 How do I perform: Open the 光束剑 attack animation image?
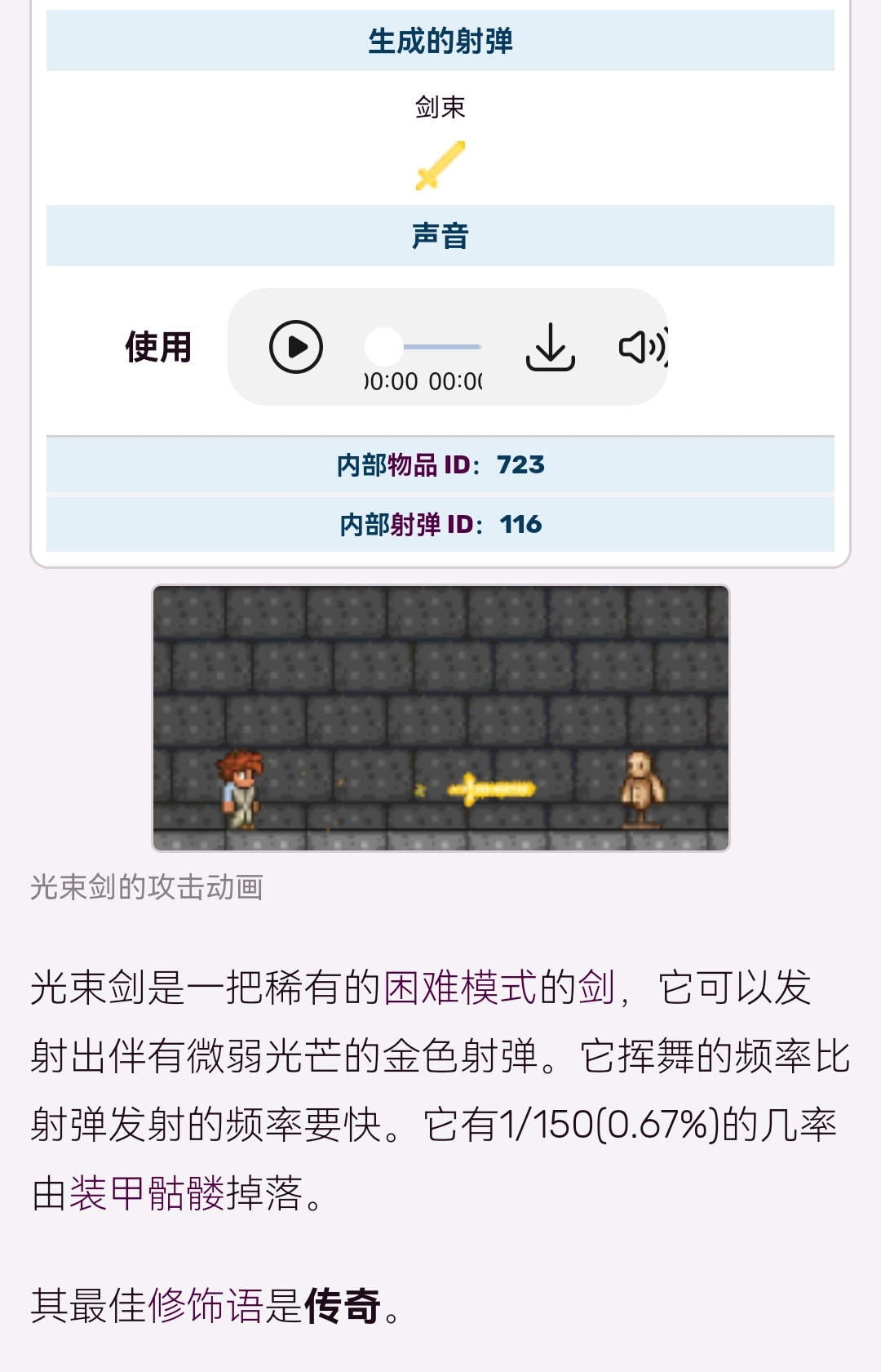[x=440, y=718]
